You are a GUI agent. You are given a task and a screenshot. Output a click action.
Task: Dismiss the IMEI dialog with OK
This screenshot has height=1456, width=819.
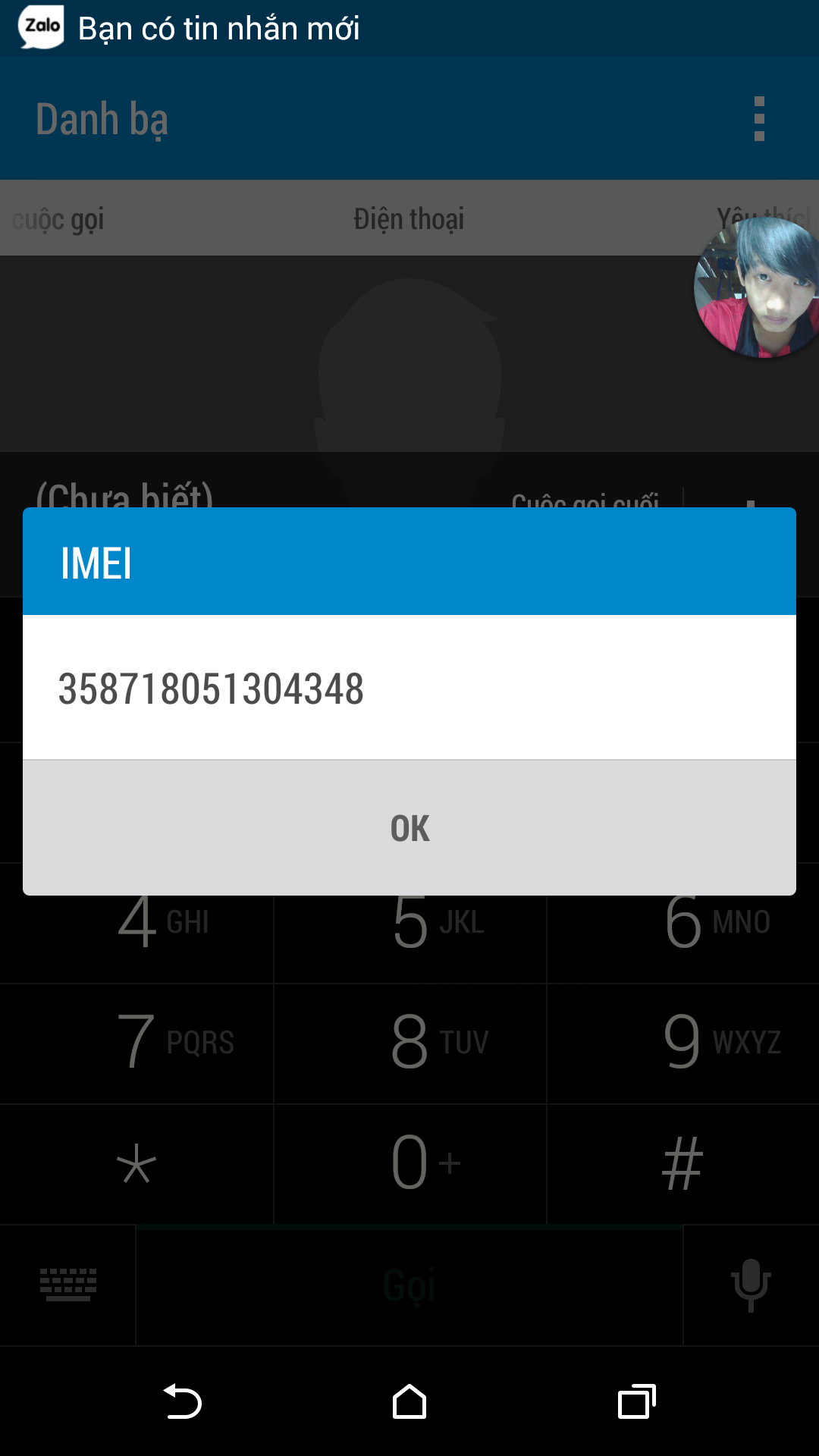click(x=409, y=828)
